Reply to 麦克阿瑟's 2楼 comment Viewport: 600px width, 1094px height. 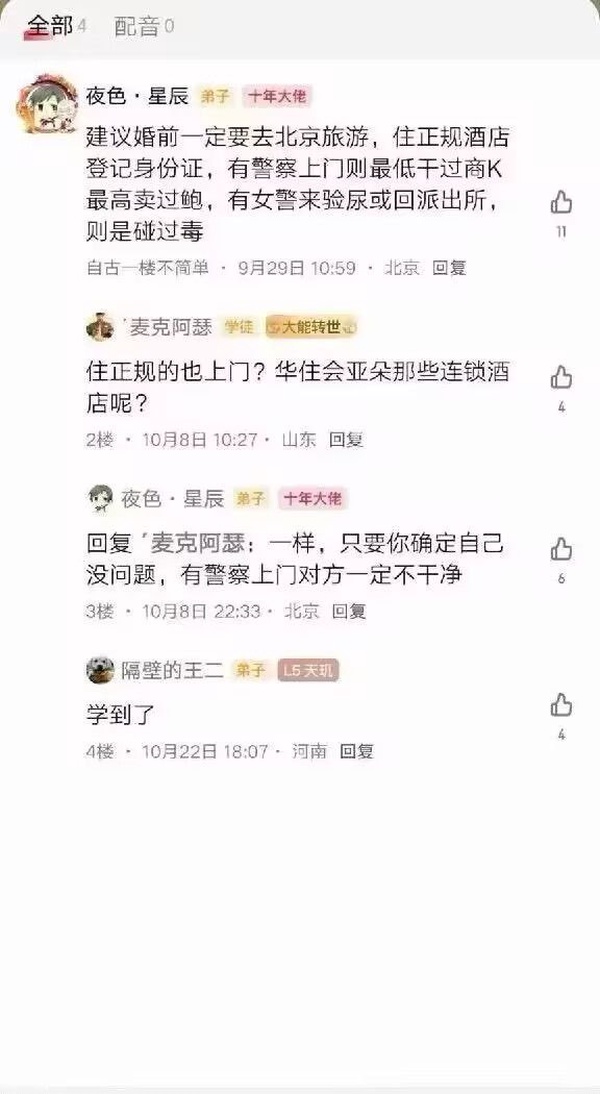pos(346,439)
